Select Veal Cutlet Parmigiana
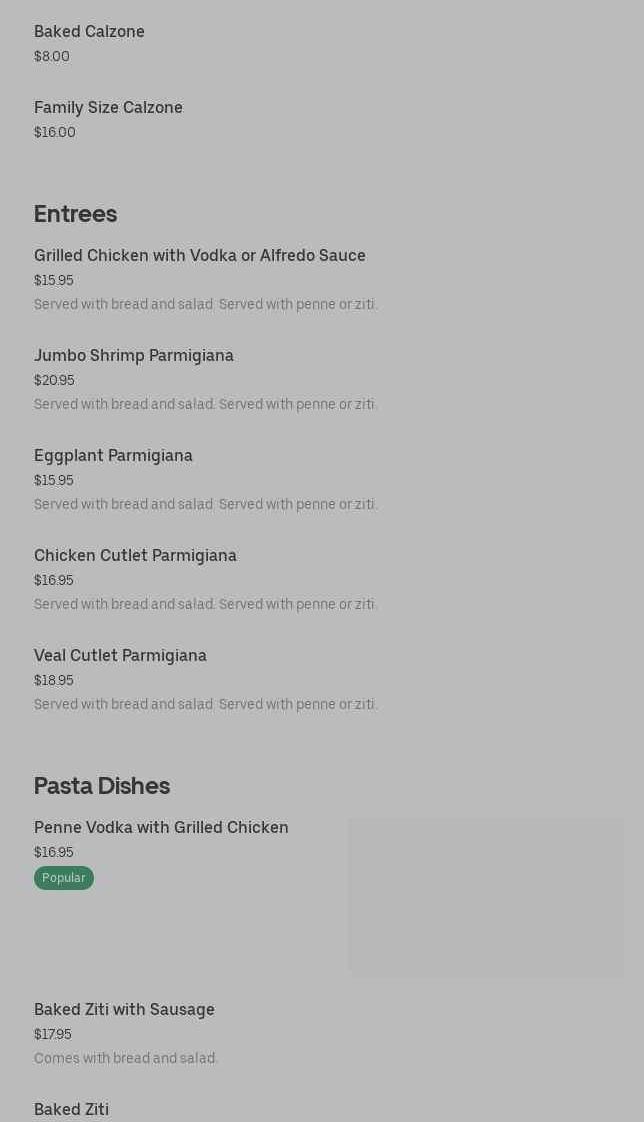Screen dimensions: 644x1122 (x=120, y=656)
